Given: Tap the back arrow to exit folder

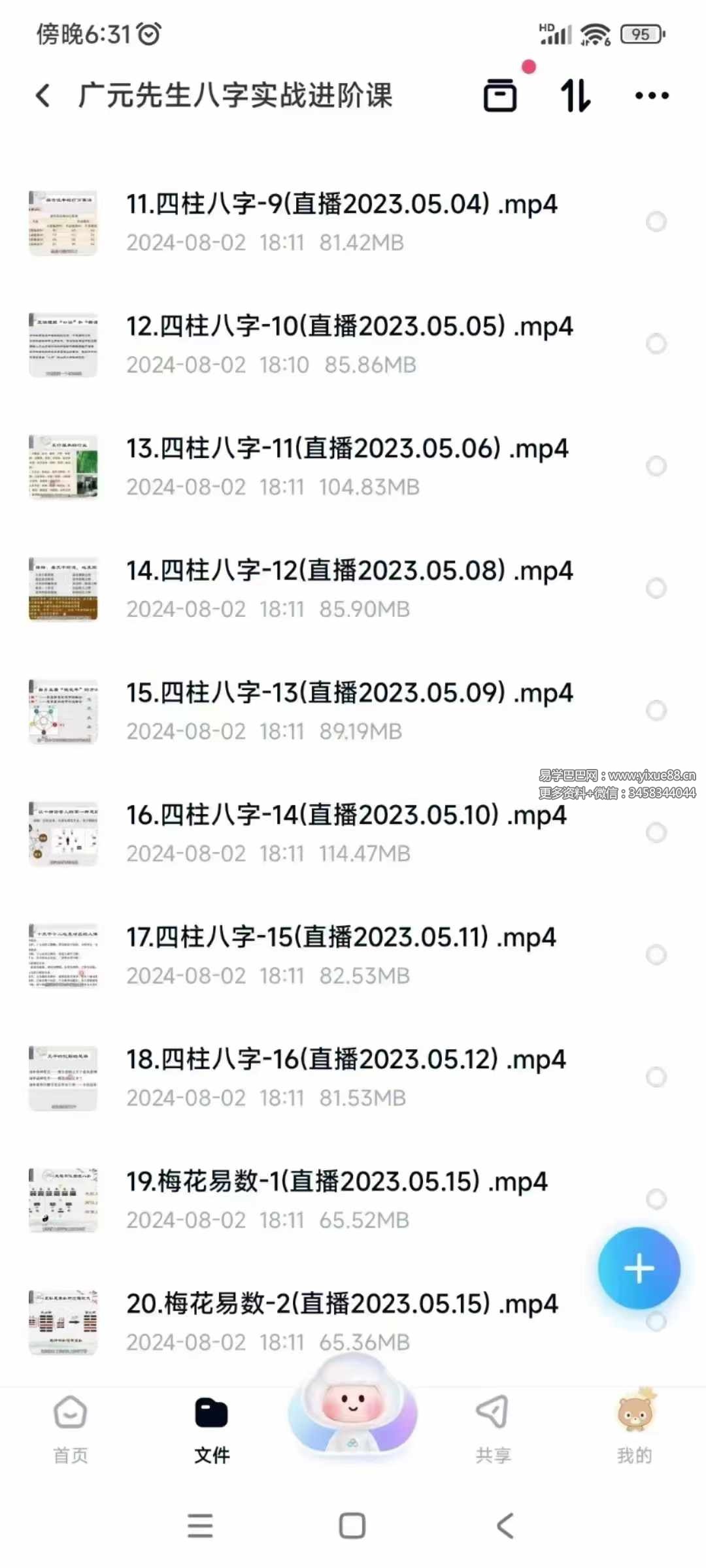Looking at the screenshot, I should coord(43,95).
